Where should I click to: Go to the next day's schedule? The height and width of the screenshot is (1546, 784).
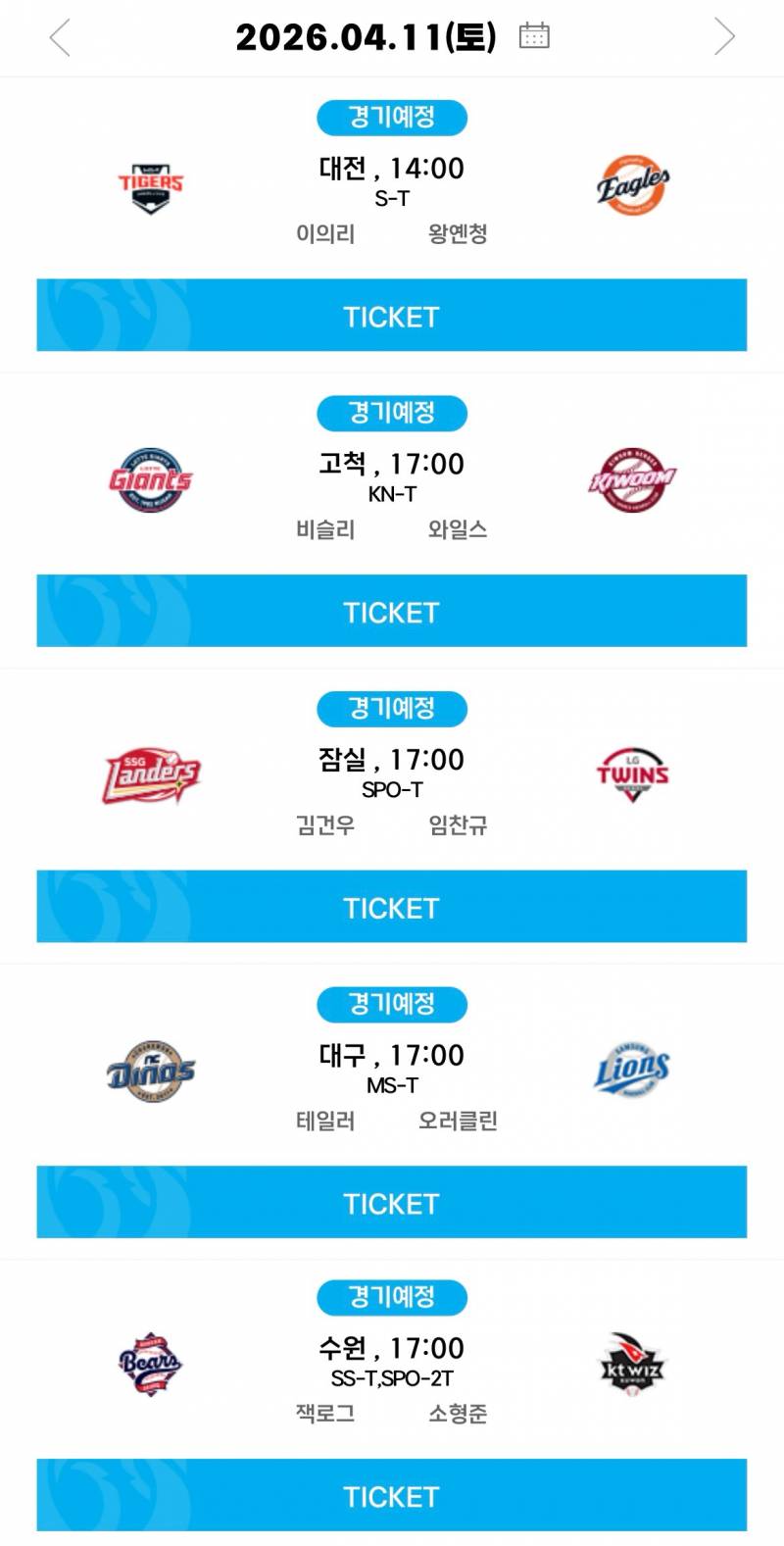(x=725, y=35)
